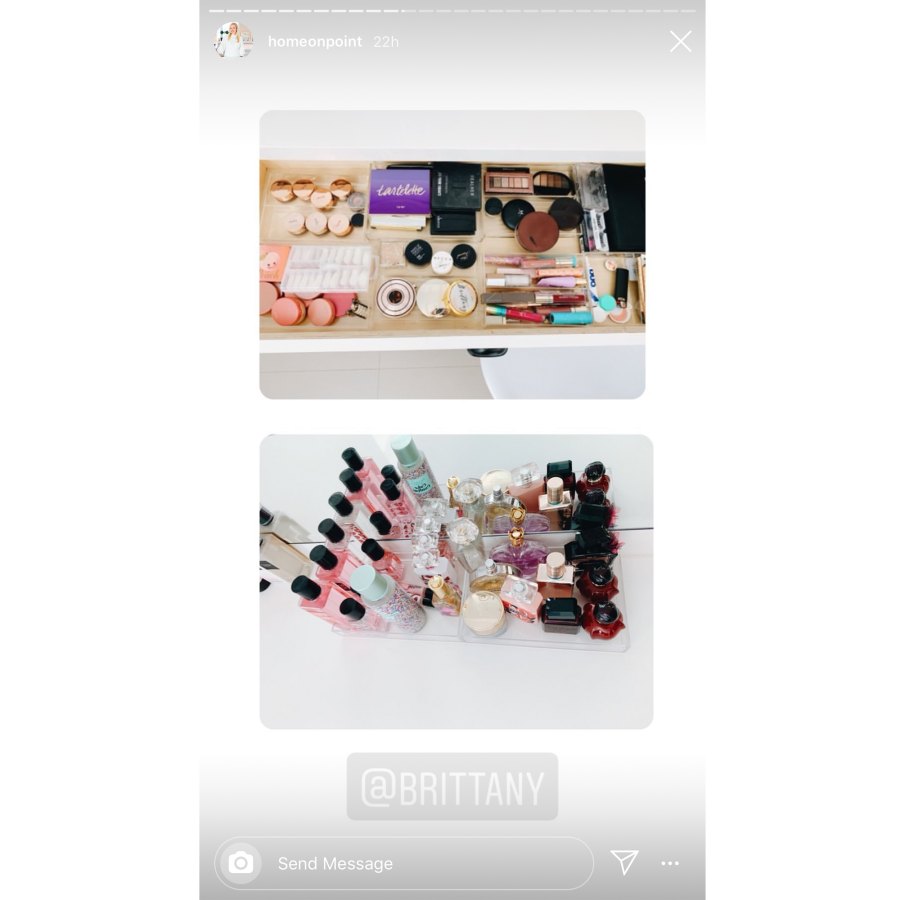
Task: Share this story via paper plane
Action: click(x=624, y=862)
